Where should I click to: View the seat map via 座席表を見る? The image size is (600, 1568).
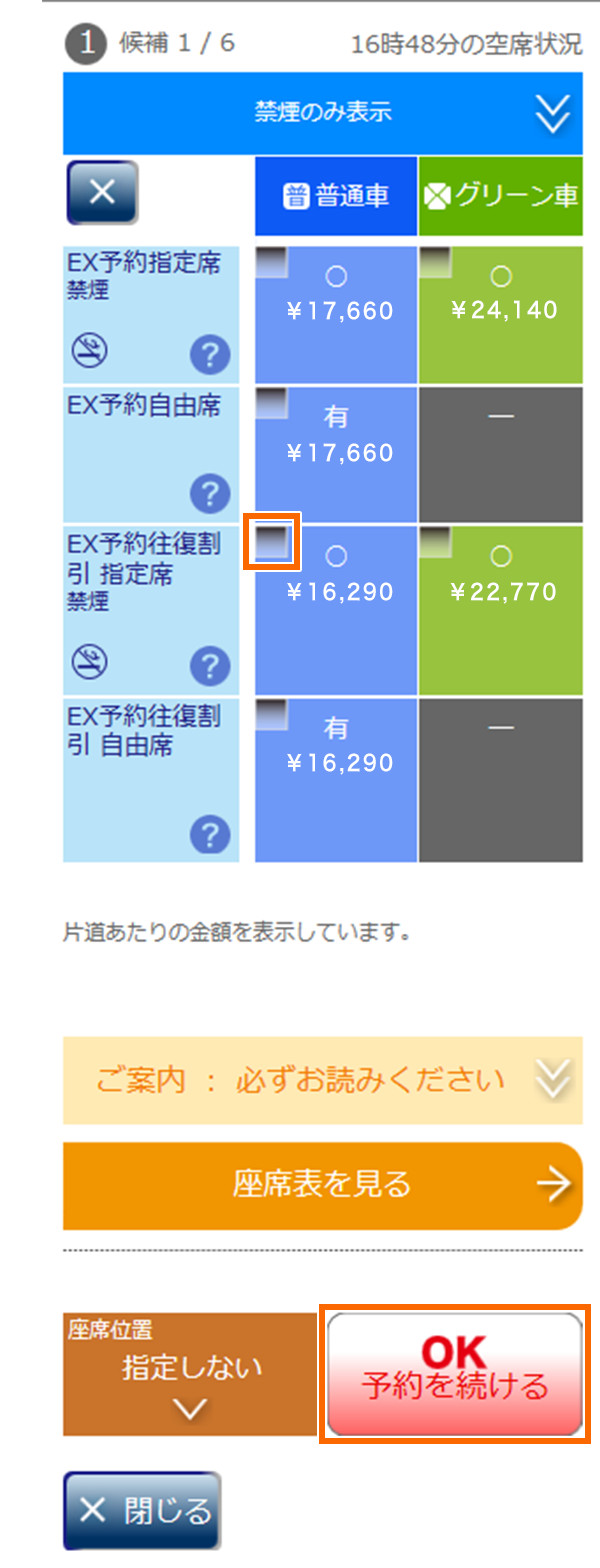[x=322, y=1186]
